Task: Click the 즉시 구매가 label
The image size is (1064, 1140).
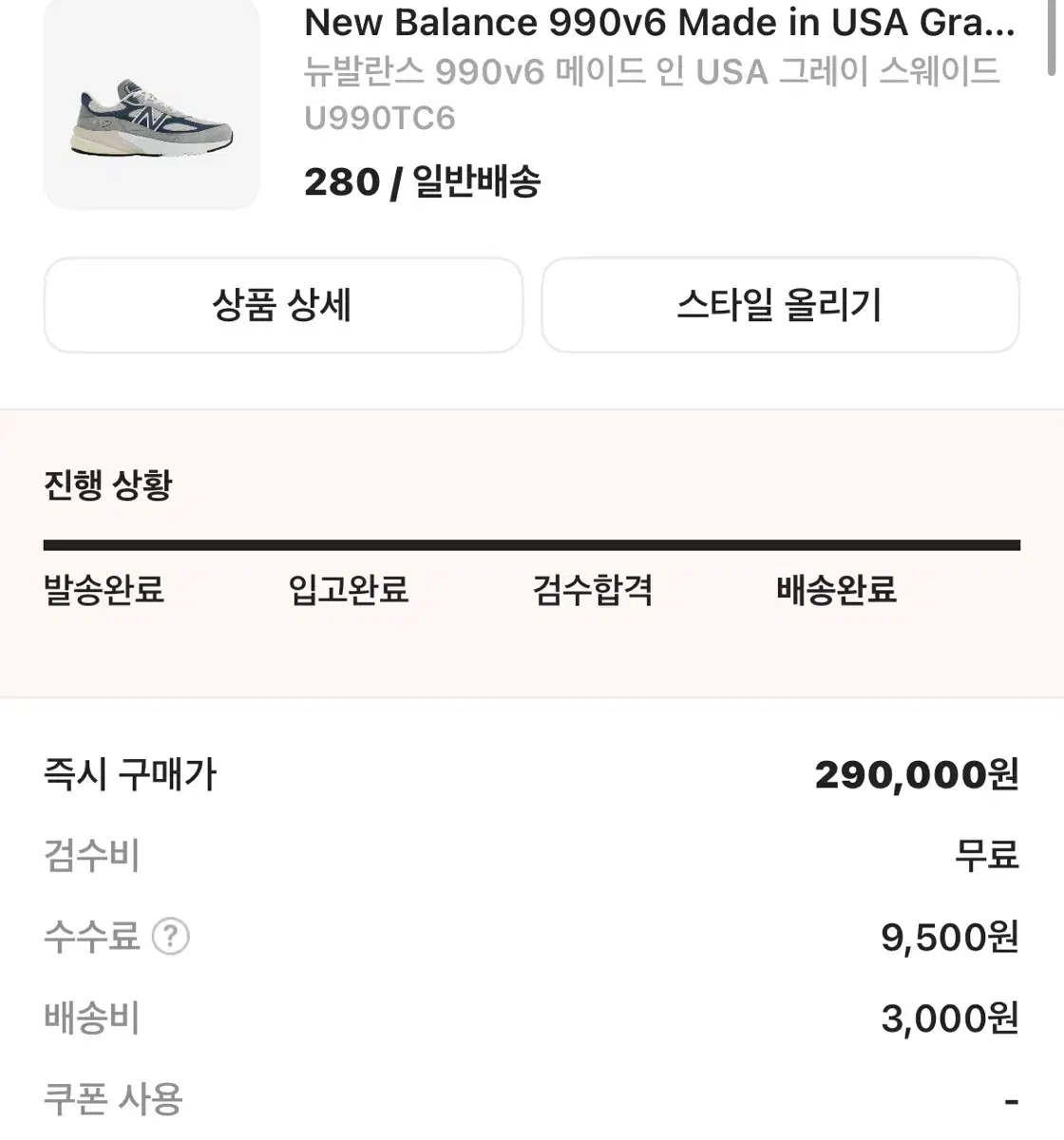Action: coord(131,773)
